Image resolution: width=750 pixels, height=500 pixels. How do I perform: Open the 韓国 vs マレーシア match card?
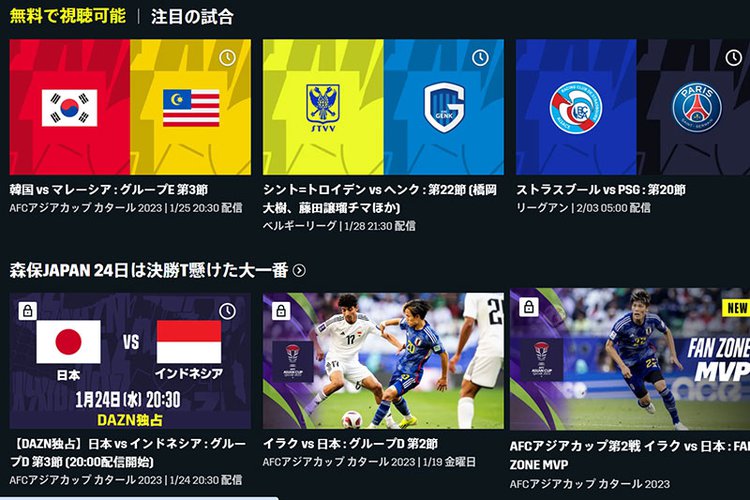(130, 108)
